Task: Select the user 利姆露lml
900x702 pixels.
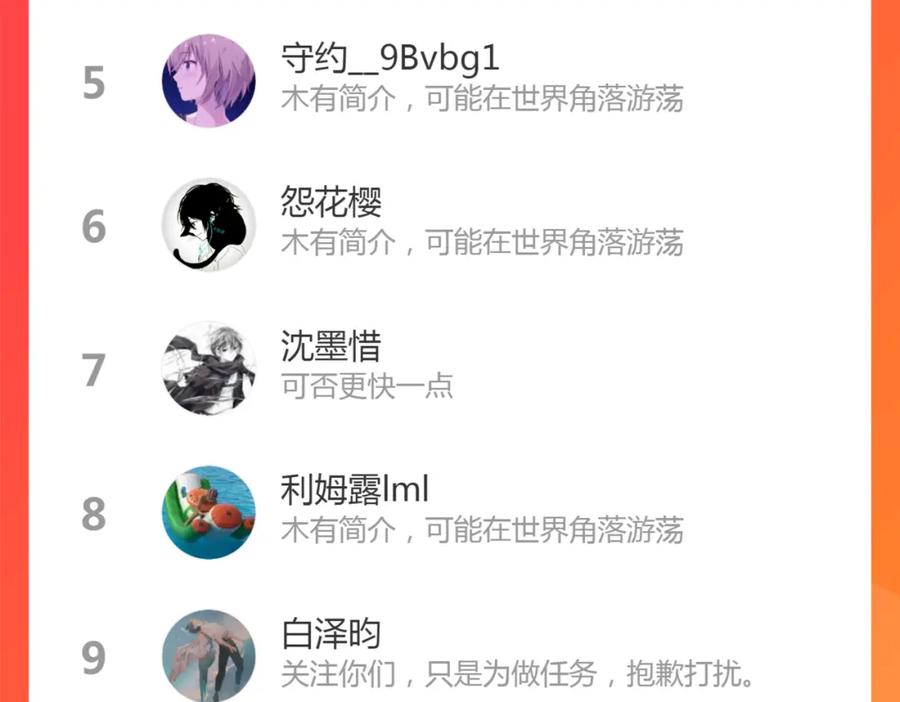Action: pos(449,512)
